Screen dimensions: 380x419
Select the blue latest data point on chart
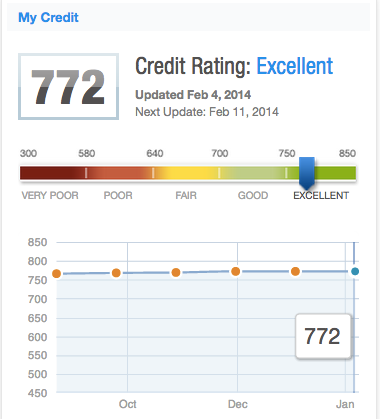(355, 271)
